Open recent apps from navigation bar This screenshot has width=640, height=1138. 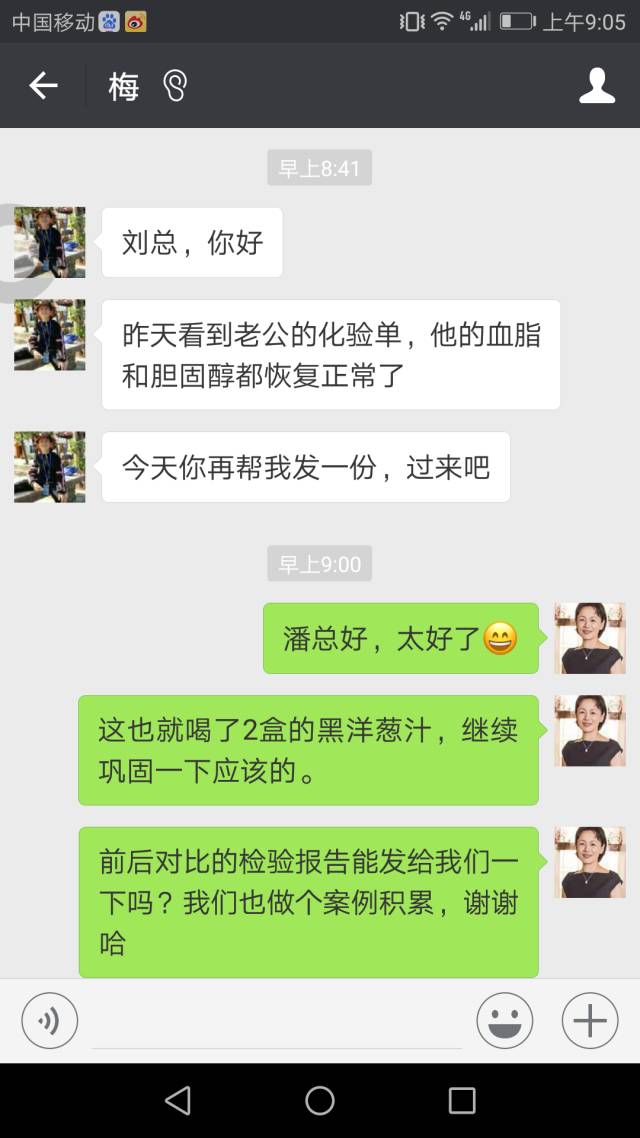(x=462, y=1100)
